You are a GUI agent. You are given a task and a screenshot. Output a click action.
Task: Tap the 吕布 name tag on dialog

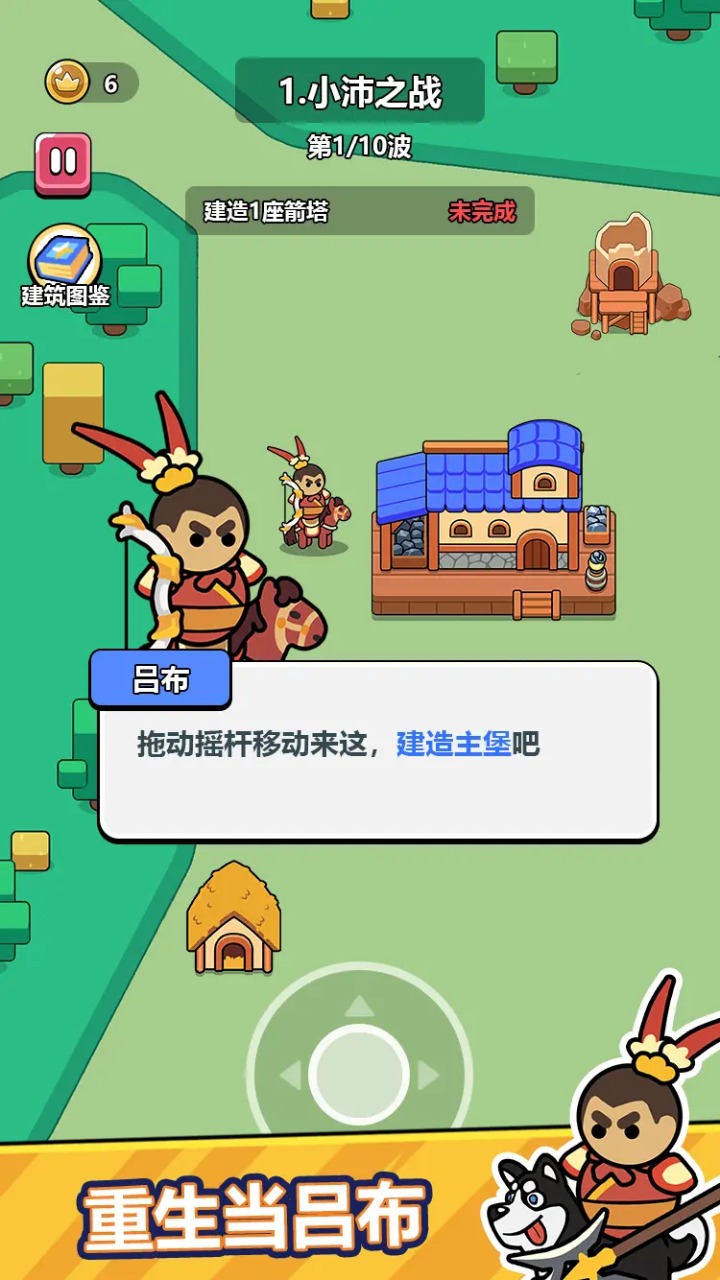point(162,676)
